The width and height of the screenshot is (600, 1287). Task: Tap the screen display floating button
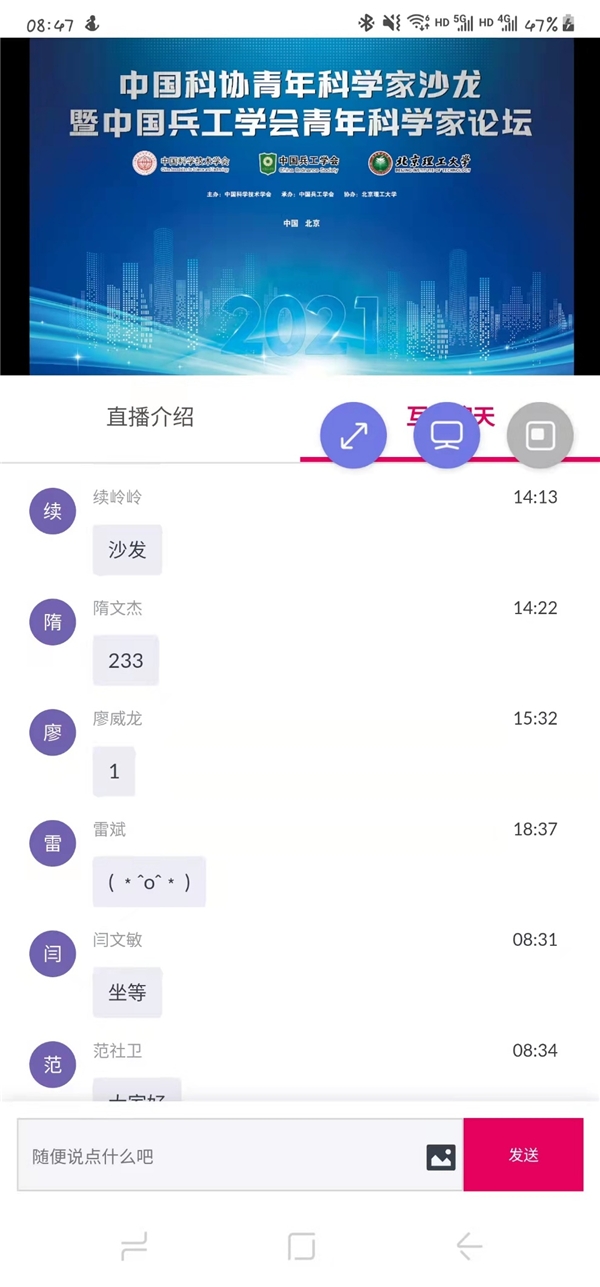(x=447, y=435)
